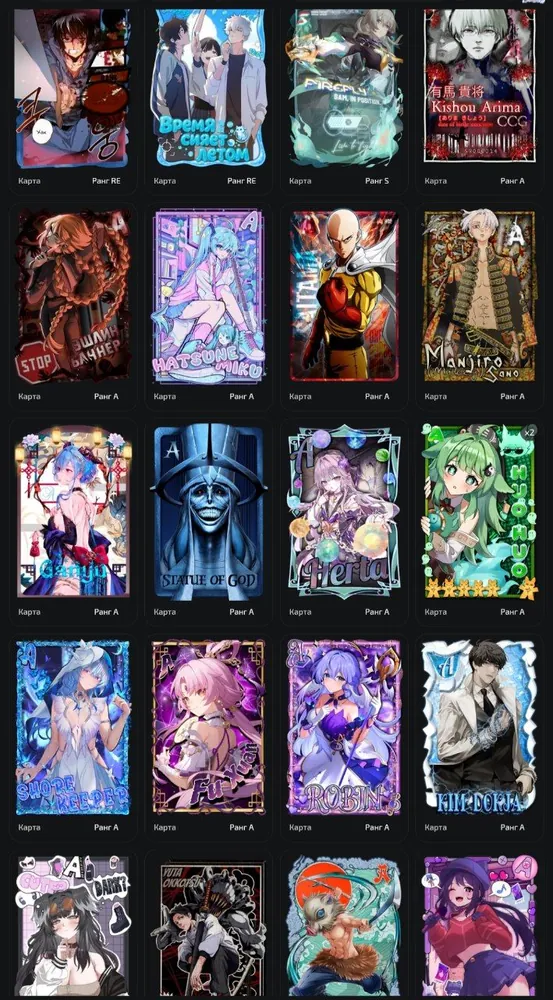Open the Saitama card
Screen dimensions: 553x1000
point(344,296)
